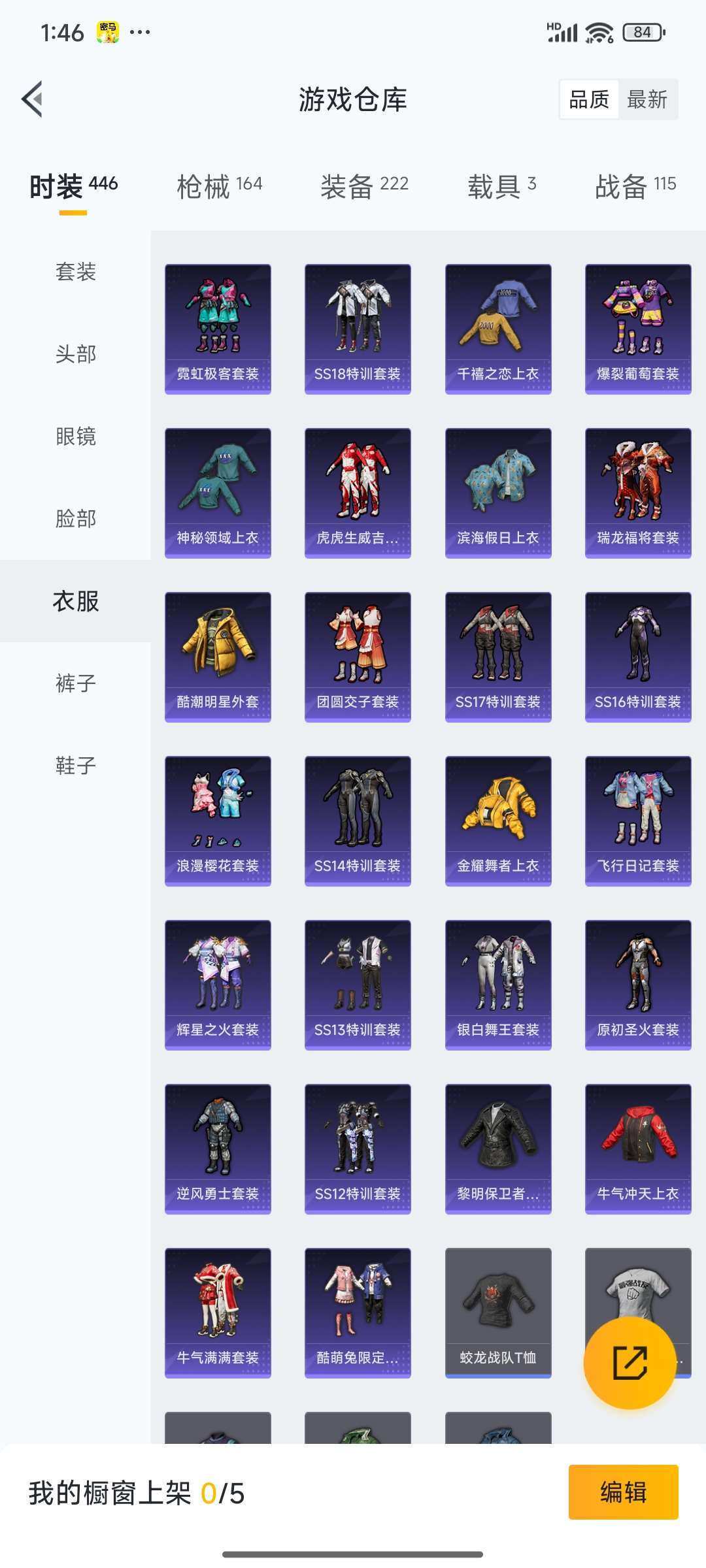View the 蛟龙战队T恤 item
This screenshot has height=1568, width=706.
497,1313
